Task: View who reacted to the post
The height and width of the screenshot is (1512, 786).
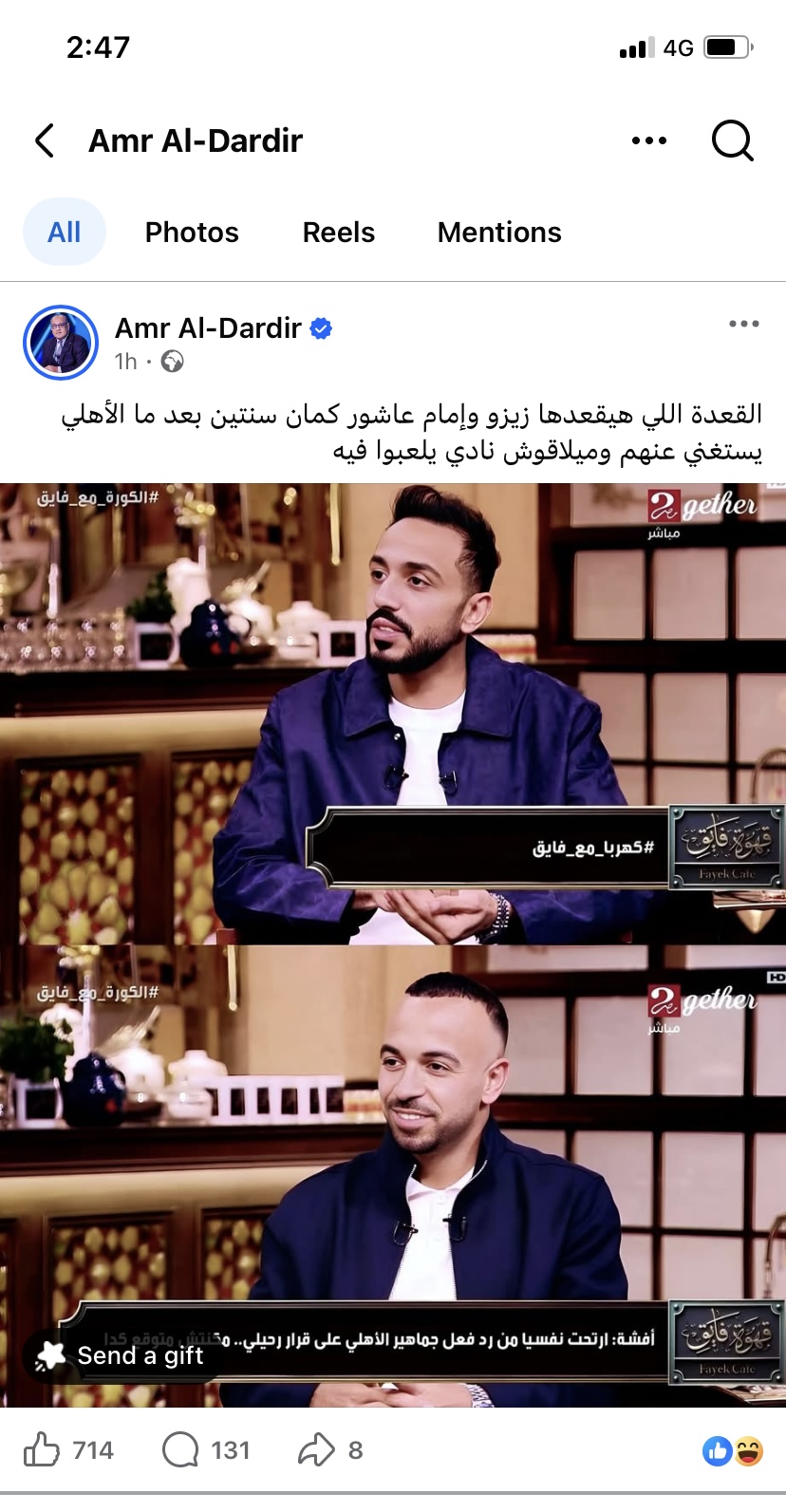Action: point(733,1450)
